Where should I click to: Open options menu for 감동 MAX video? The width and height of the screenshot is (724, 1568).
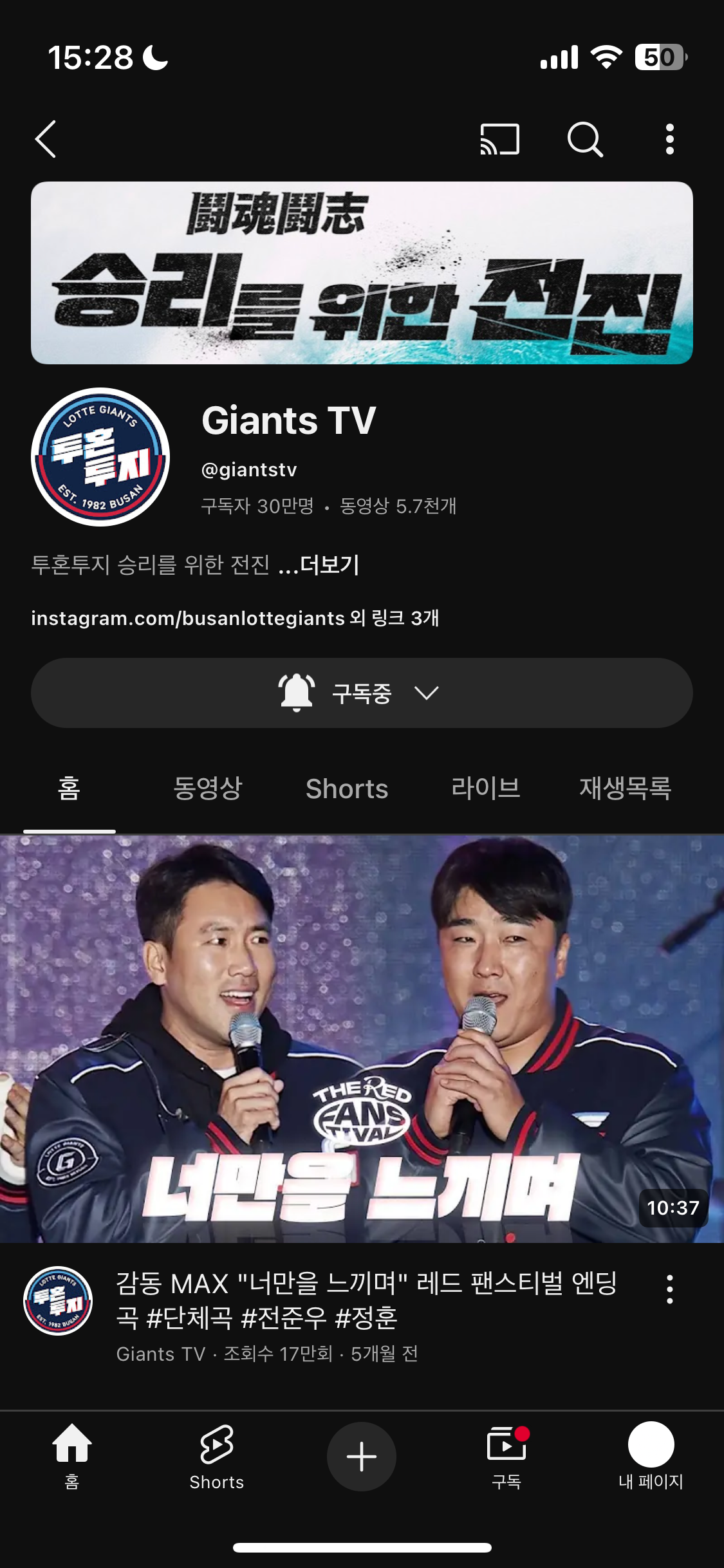pos(670,1289)
